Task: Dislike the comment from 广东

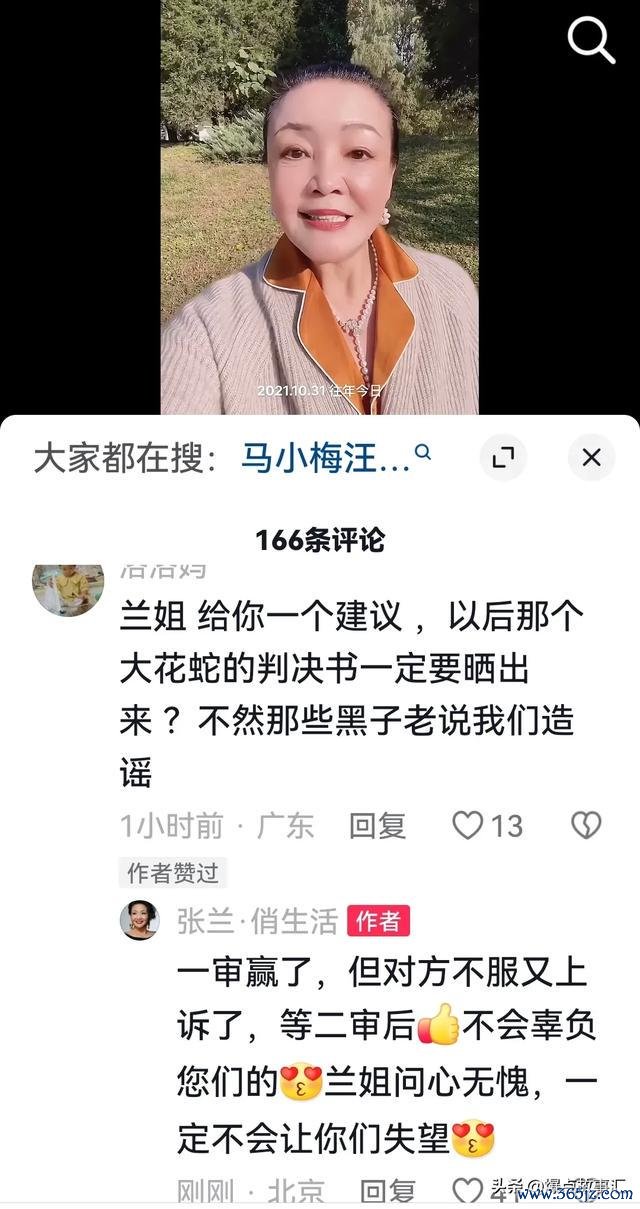Action: pos(585,825)
